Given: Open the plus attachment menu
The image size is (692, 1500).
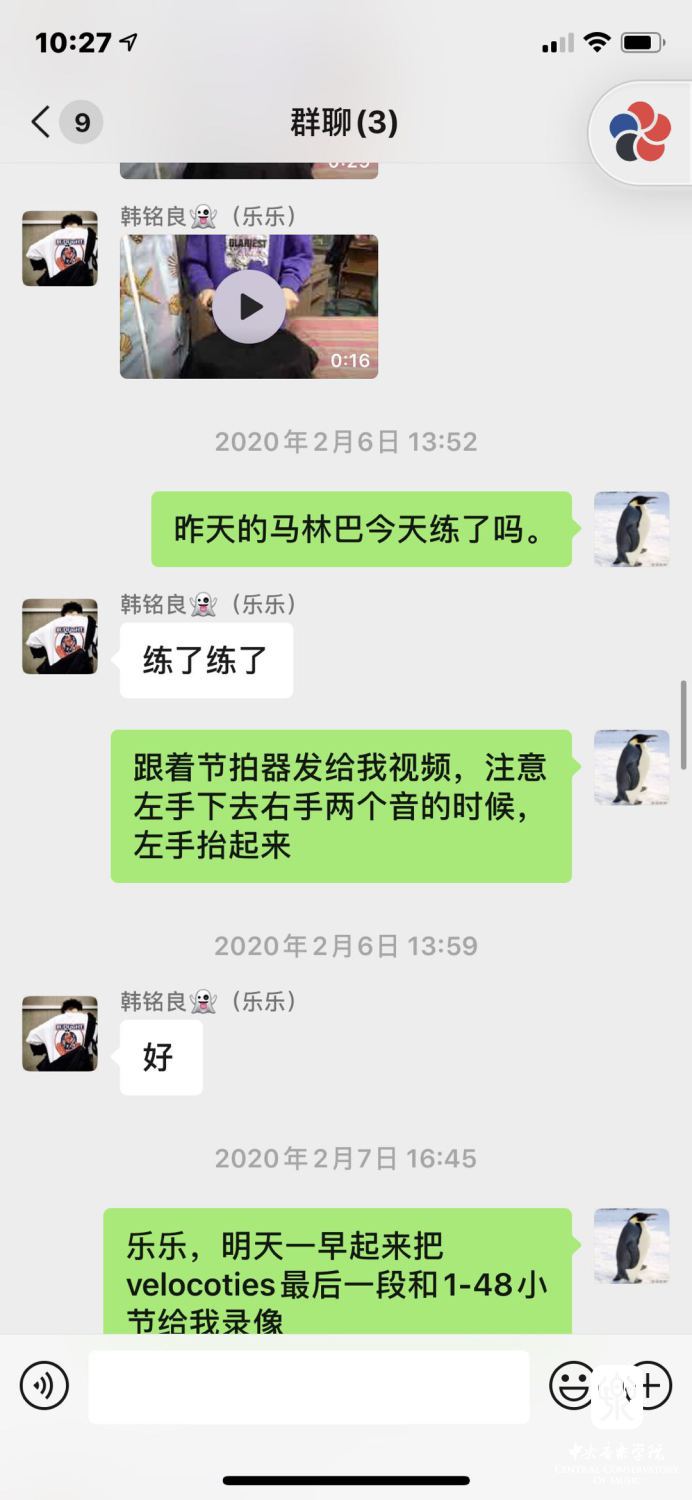Looking at the screenshot, I should coord(647,1386).
